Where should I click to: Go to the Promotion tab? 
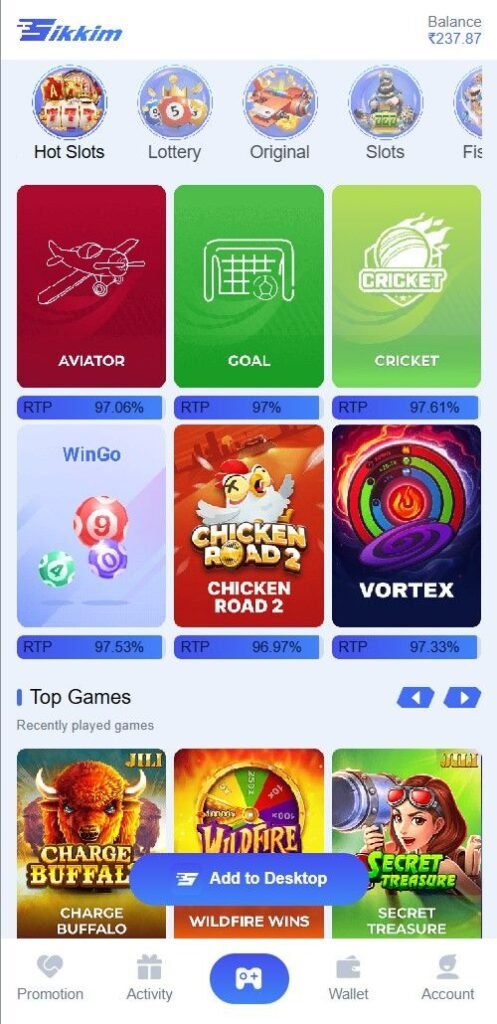[50, 978]
